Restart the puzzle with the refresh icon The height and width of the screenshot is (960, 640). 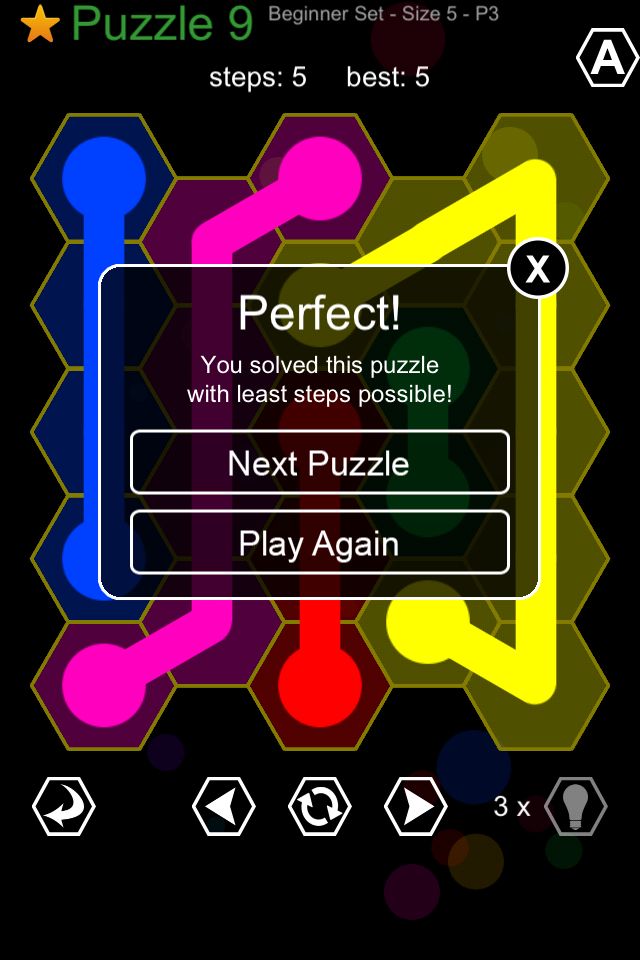pos(319,806)
